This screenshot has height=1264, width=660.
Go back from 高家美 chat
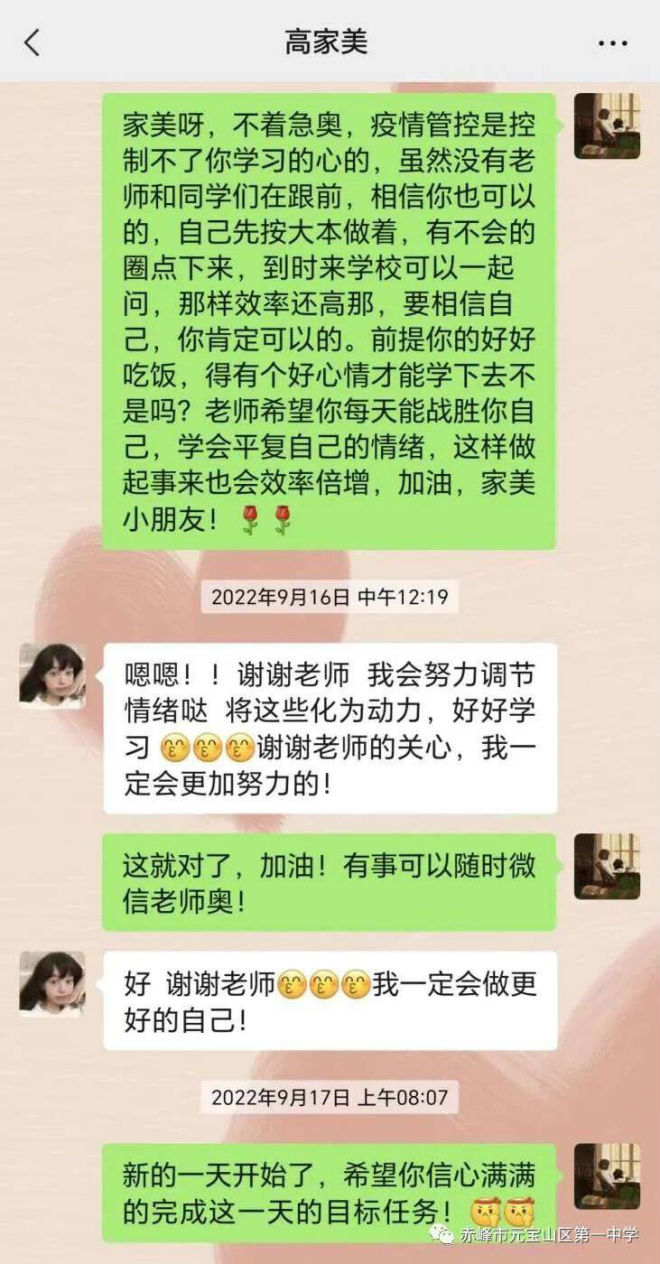point(32,42)
